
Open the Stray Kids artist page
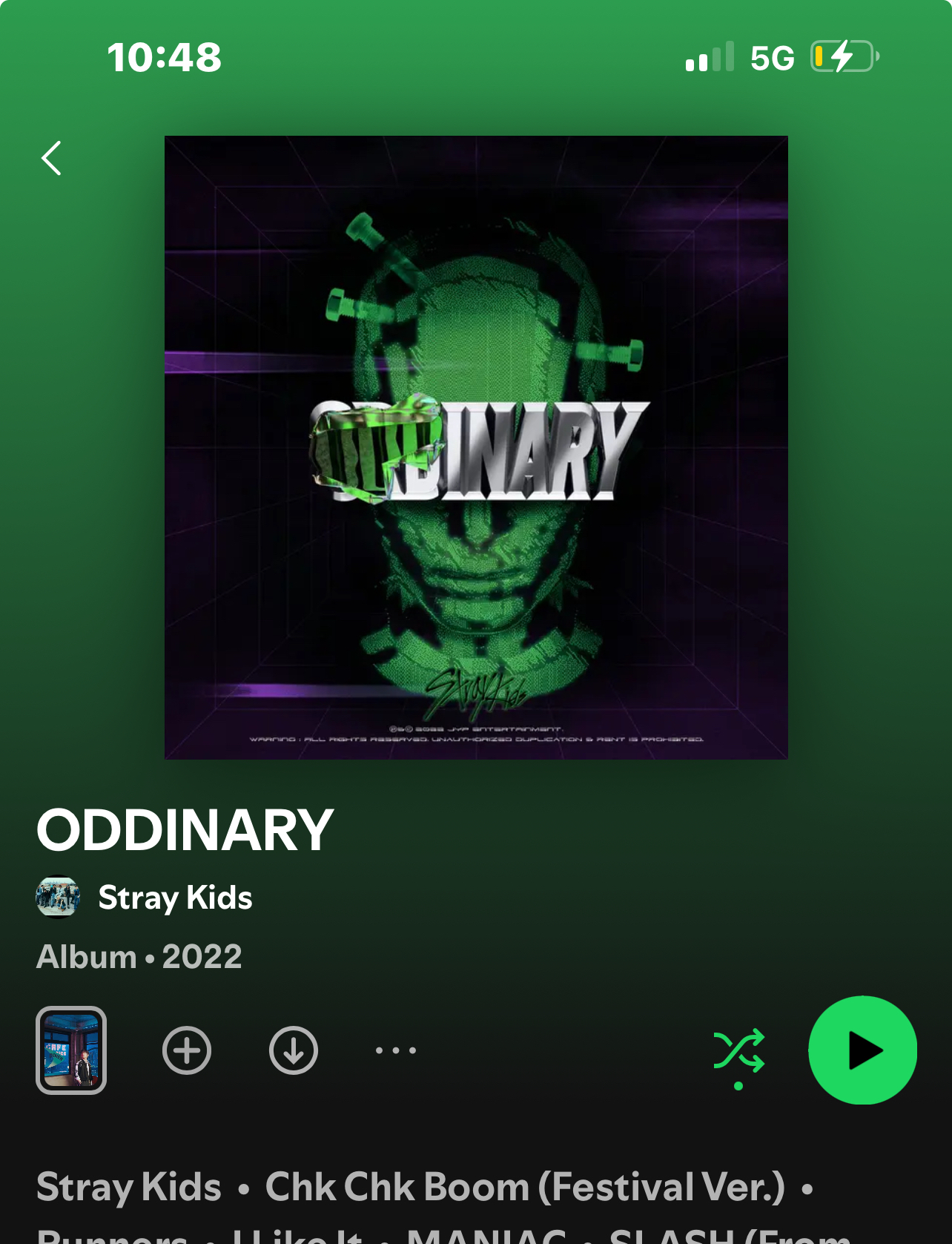pos(175,898)
